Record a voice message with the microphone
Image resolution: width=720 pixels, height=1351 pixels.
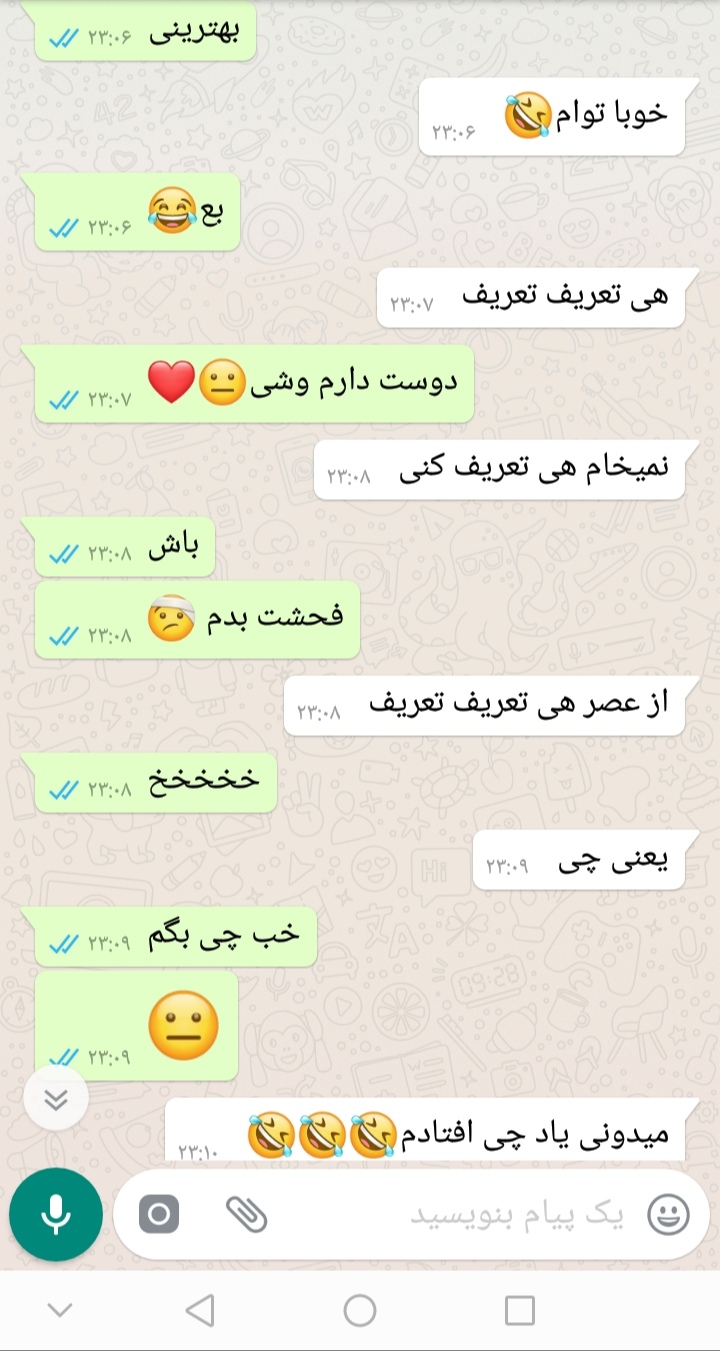56,1215
